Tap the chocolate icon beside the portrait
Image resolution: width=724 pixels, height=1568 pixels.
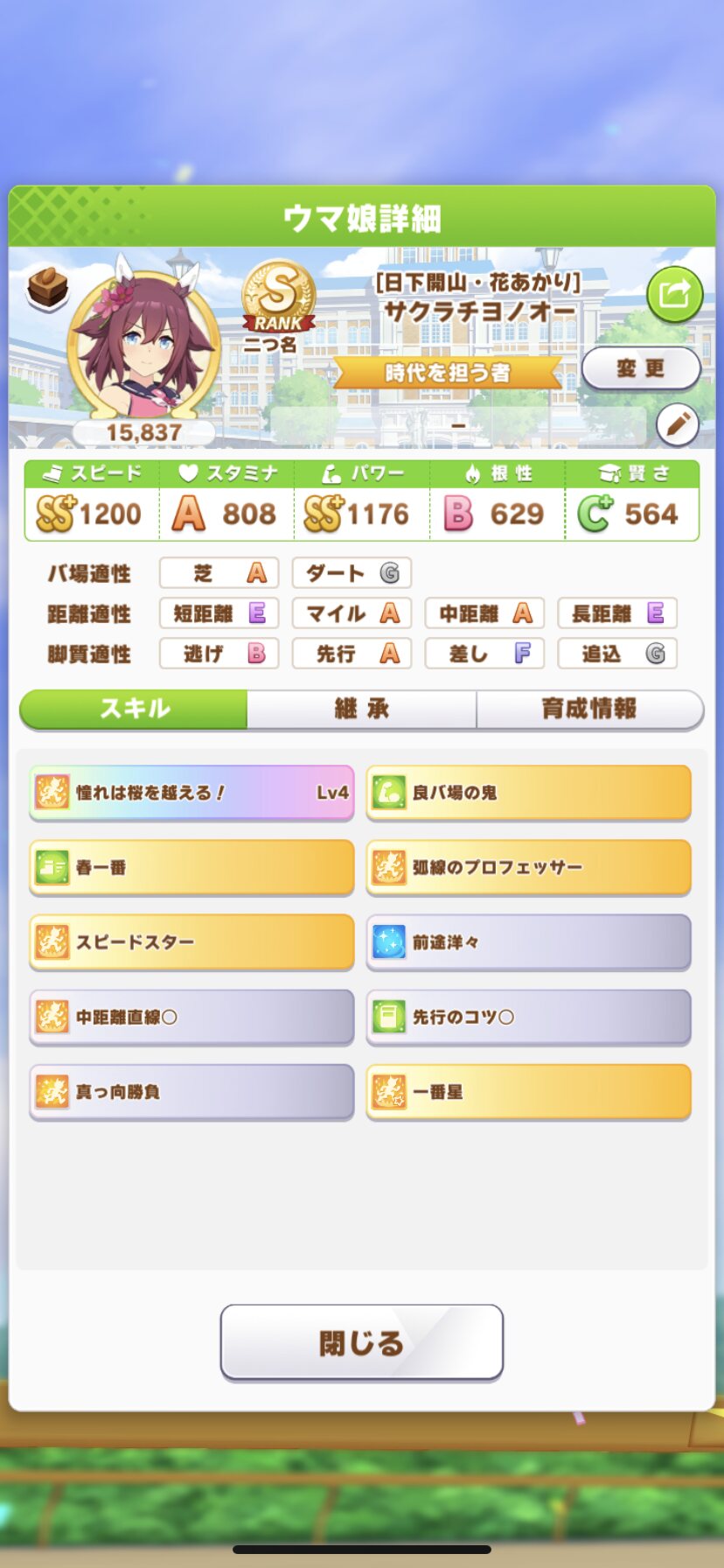[x=47, y=288]
